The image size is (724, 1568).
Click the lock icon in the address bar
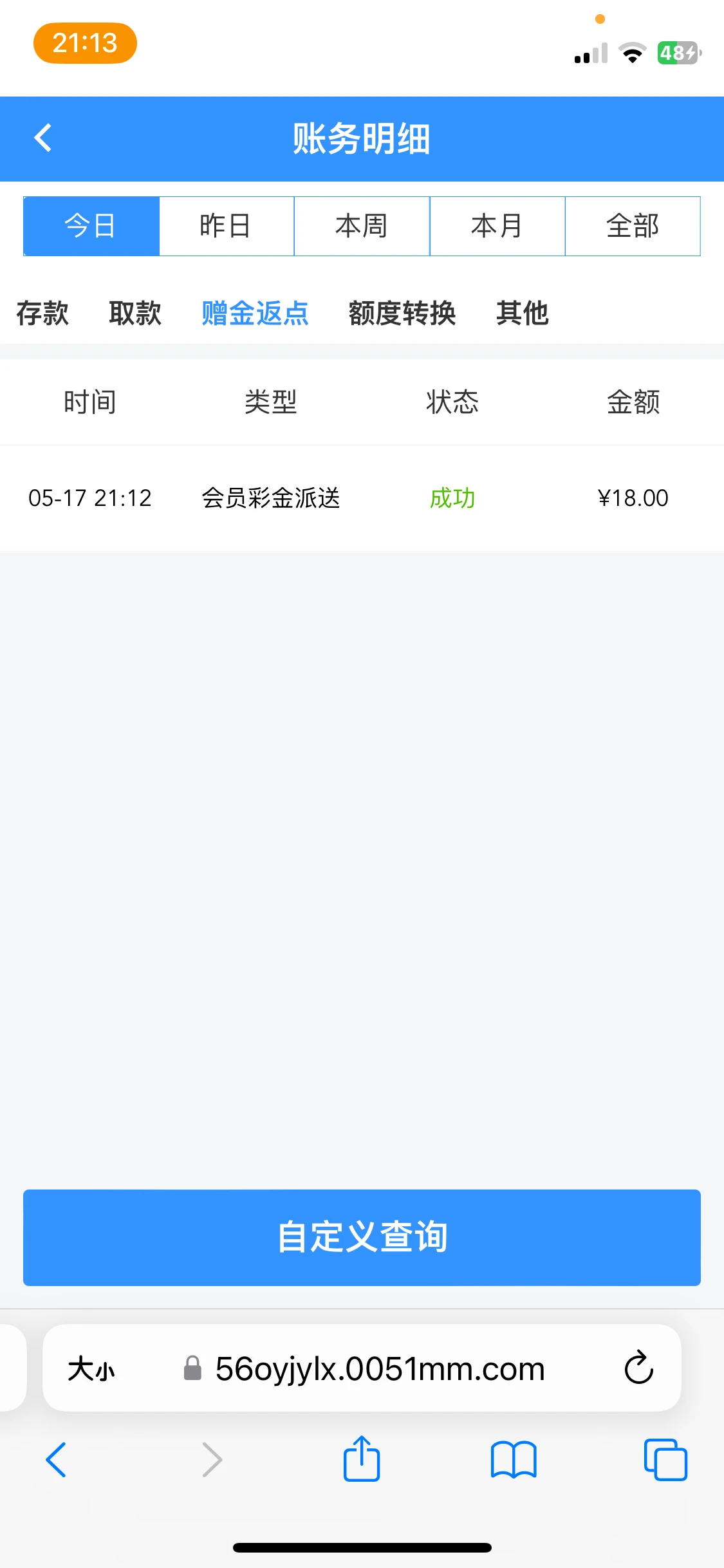click(194, 1368)
